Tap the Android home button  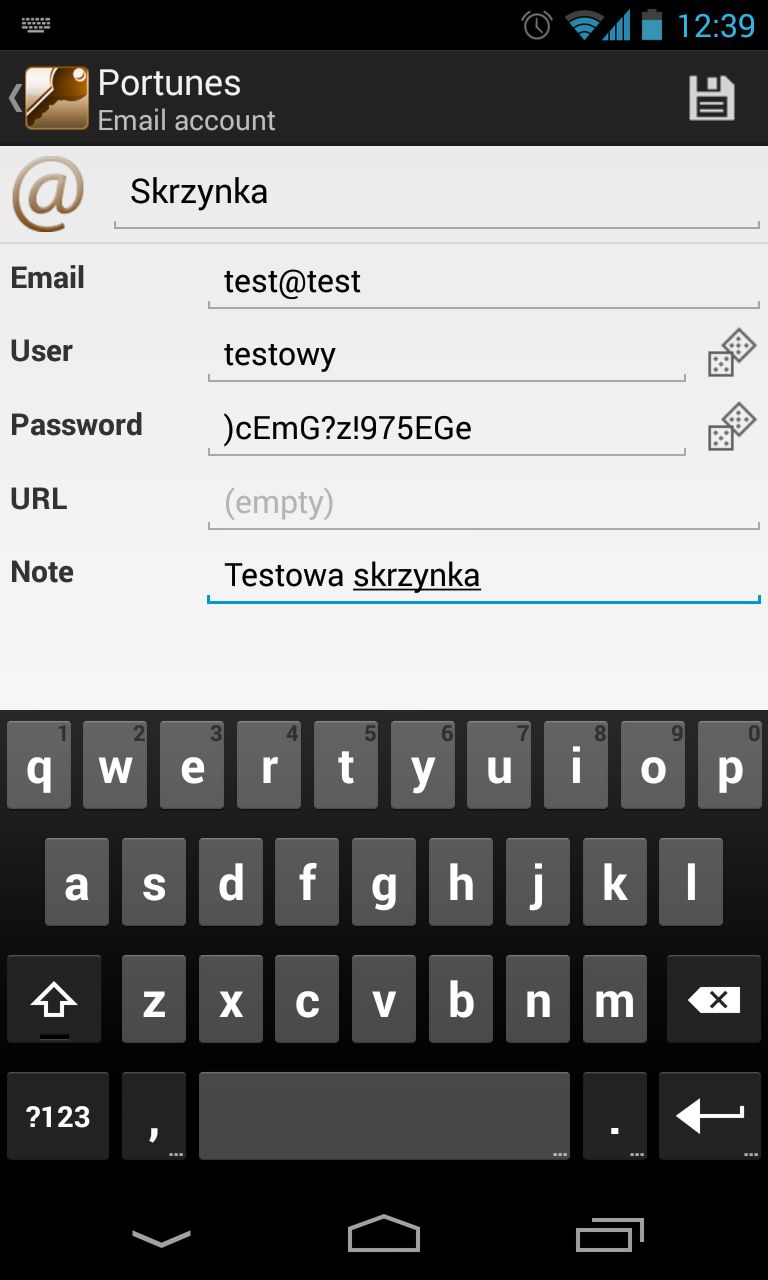point(384,1234)
